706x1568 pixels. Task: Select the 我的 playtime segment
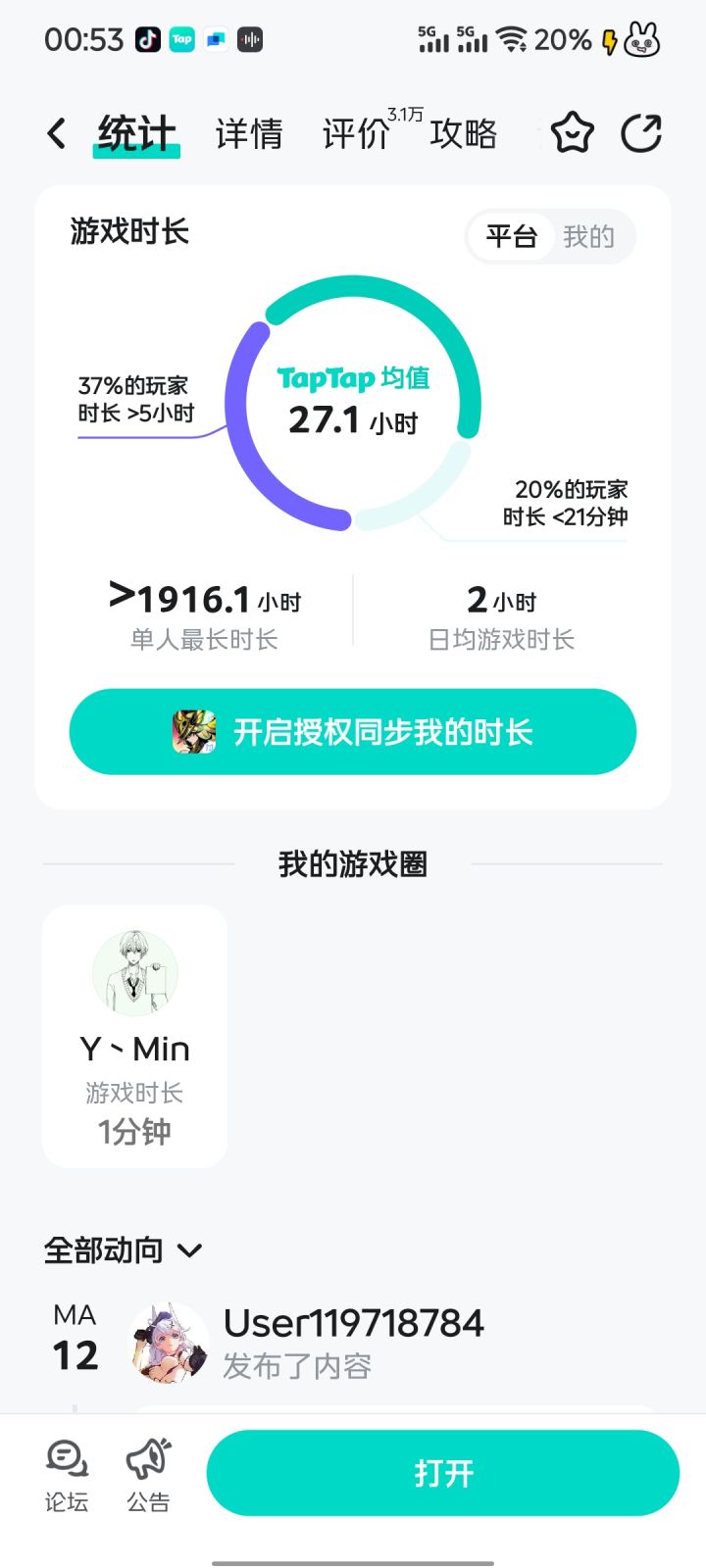588,236
